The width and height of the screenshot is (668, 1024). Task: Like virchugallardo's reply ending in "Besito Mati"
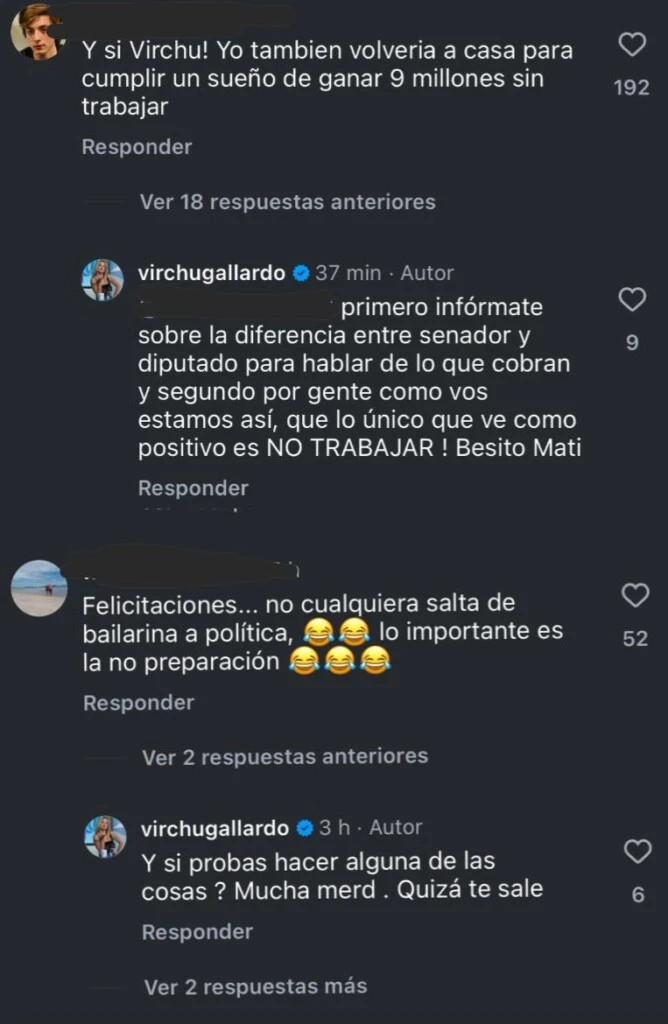(632, 300)
